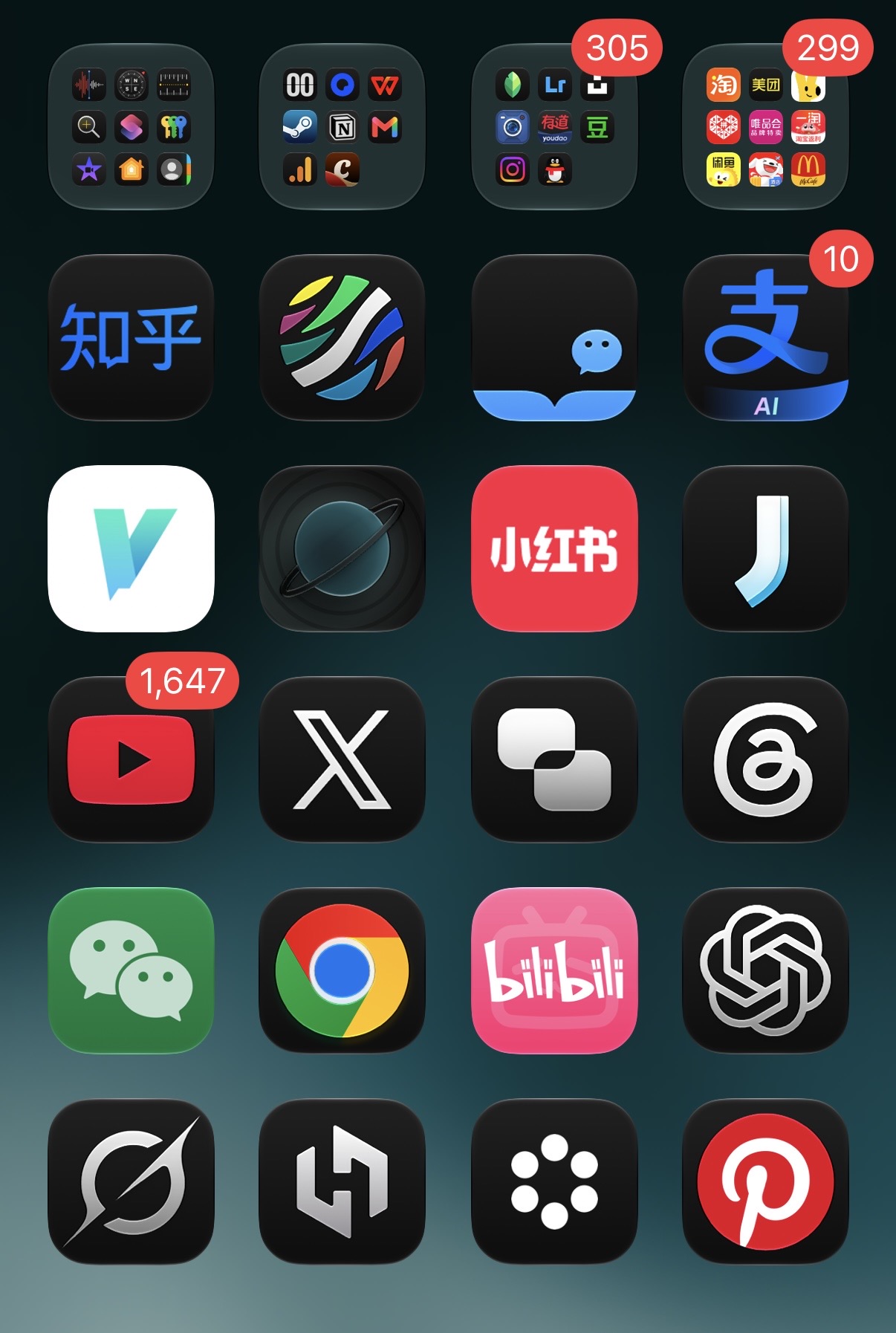The height and width of the screenshot is (1333, 896).
Task: Open the bilibili app
Action: click(x=554, y=970)
